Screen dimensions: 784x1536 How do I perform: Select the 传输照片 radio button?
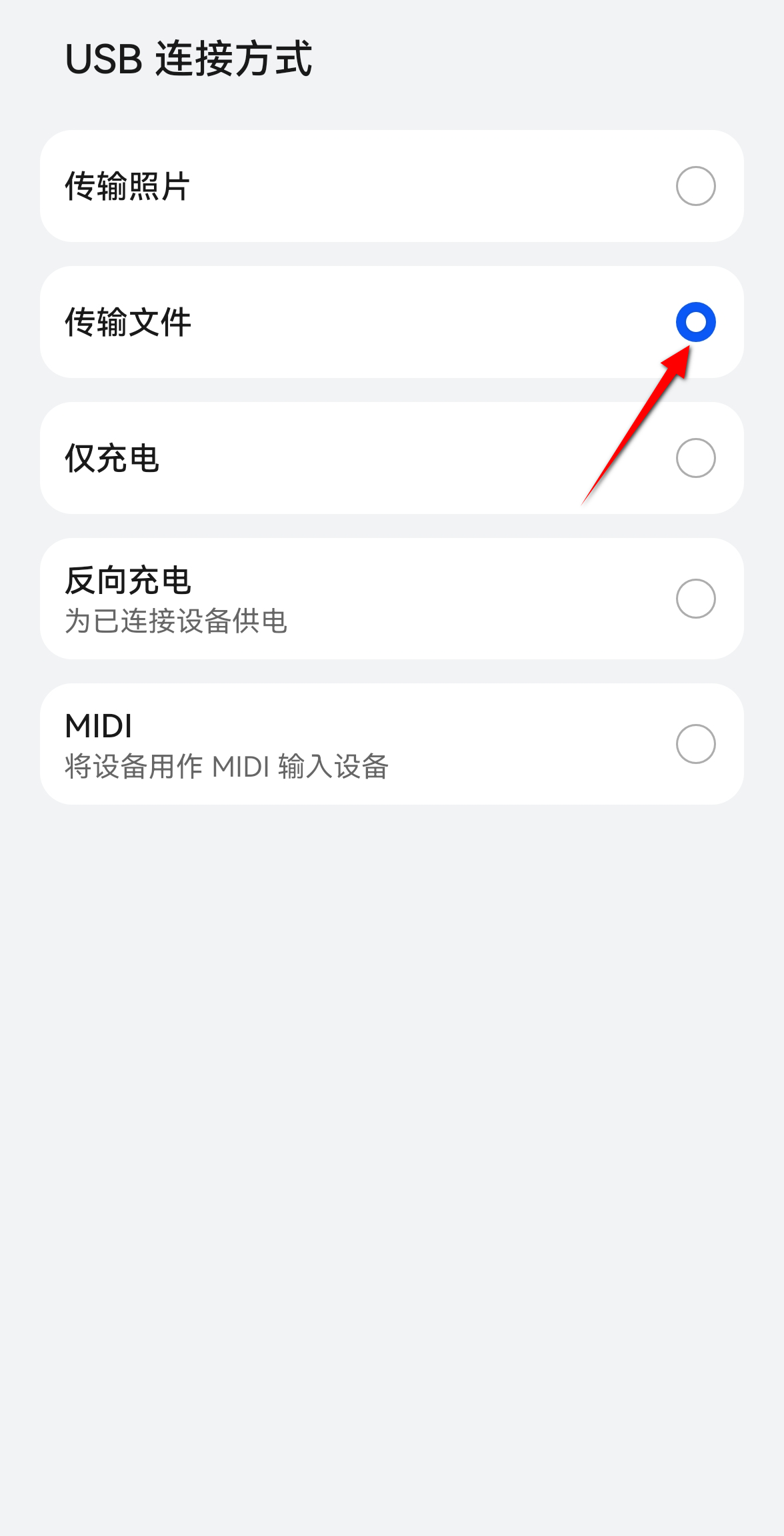695,187
